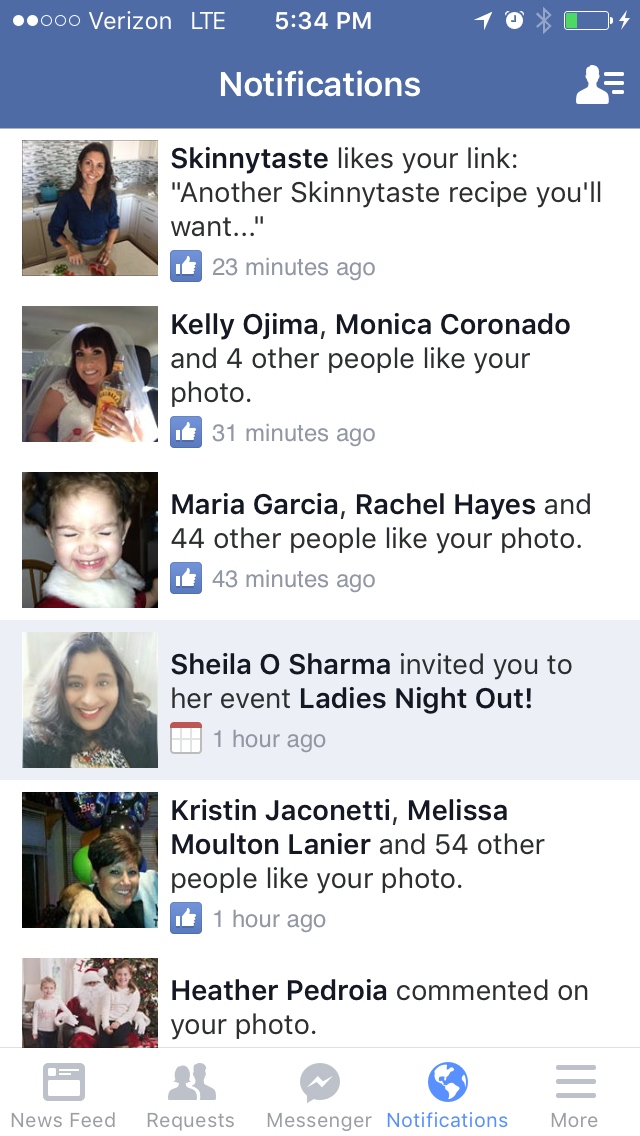Go to the Requests tab
The height and width of the screenshot is (1136, 640).
[191, 1095]
